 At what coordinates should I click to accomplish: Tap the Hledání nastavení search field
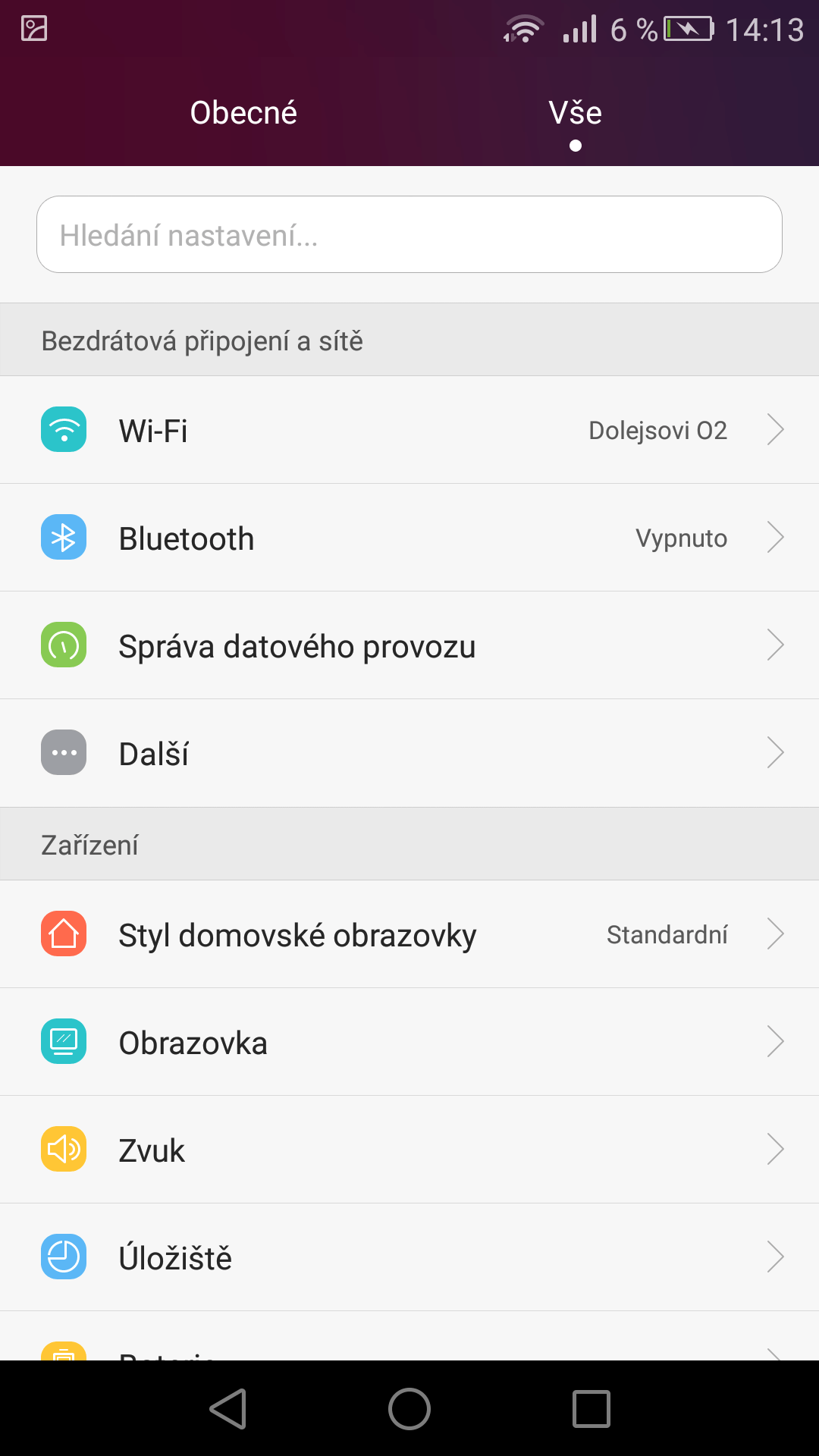pyautogui.click(x=409, y=234)
